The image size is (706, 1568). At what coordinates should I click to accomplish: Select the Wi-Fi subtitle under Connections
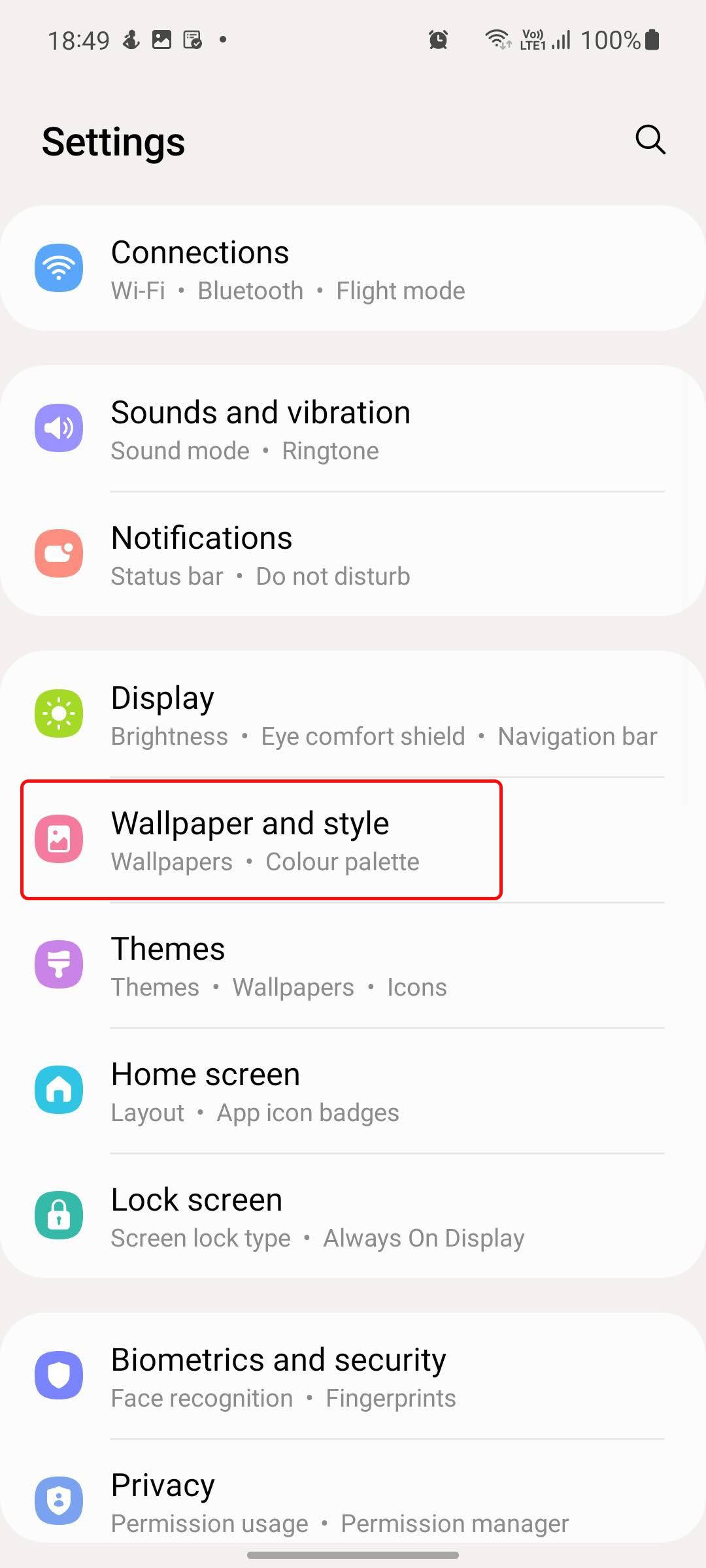[x=137, y=290]
